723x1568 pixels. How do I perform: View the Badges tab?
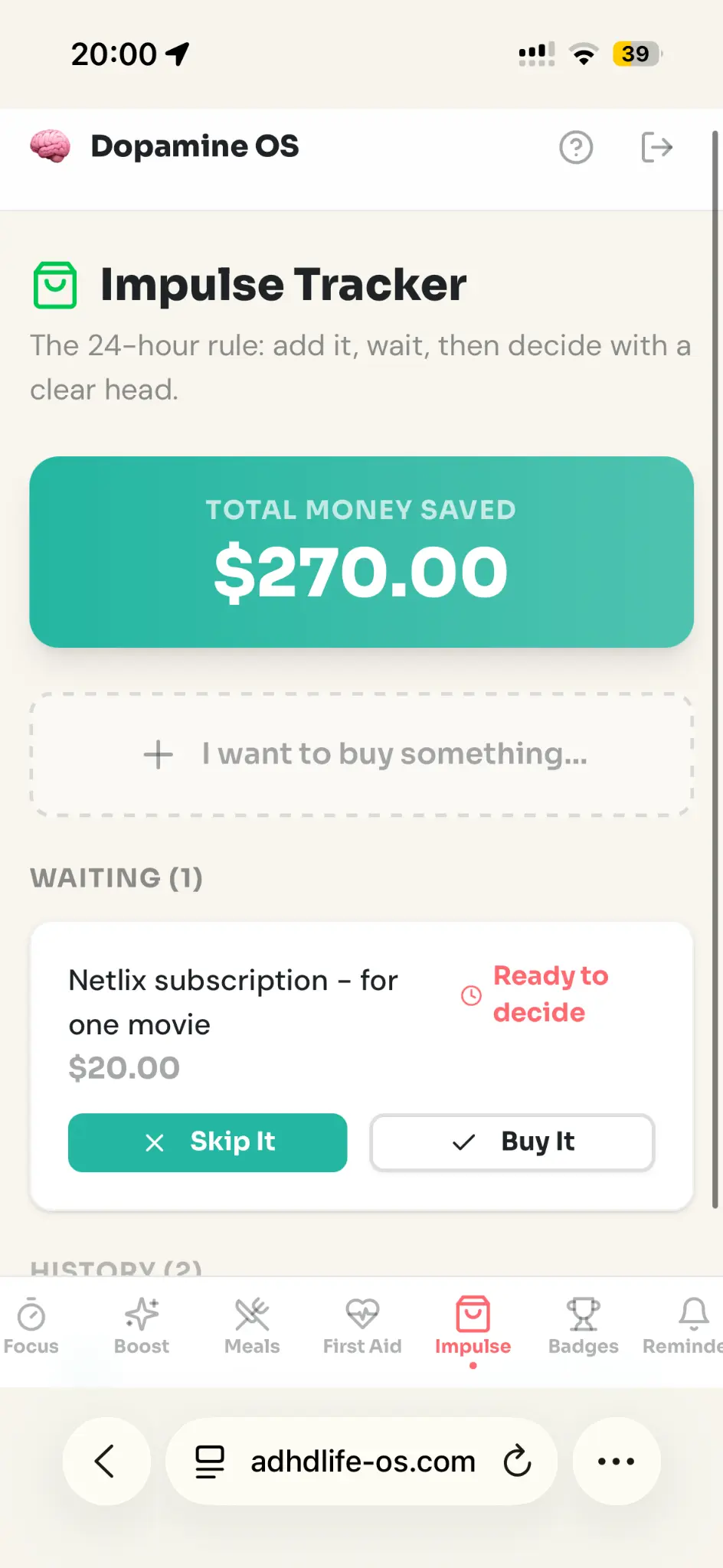[x=583, y=1327]
